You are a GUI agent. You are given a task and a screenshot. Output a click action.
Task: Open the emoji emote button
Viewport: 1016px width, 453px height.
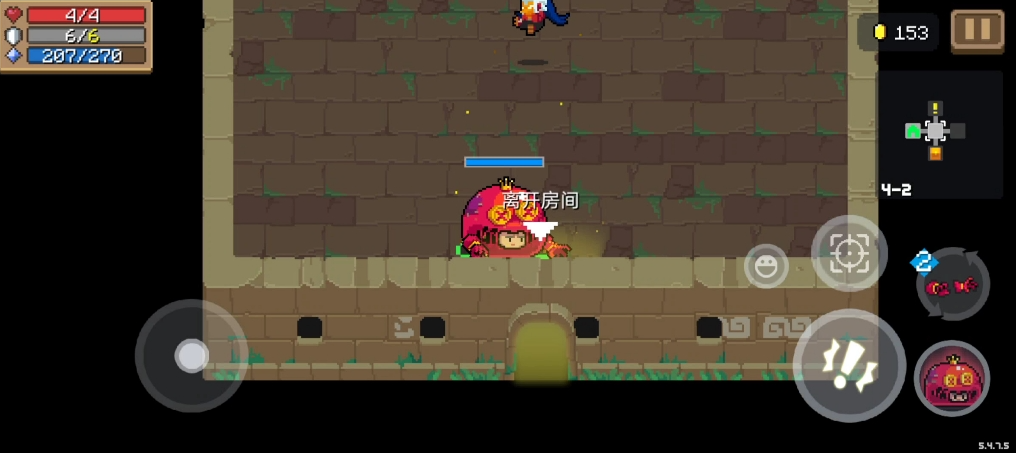click(766, 266)
